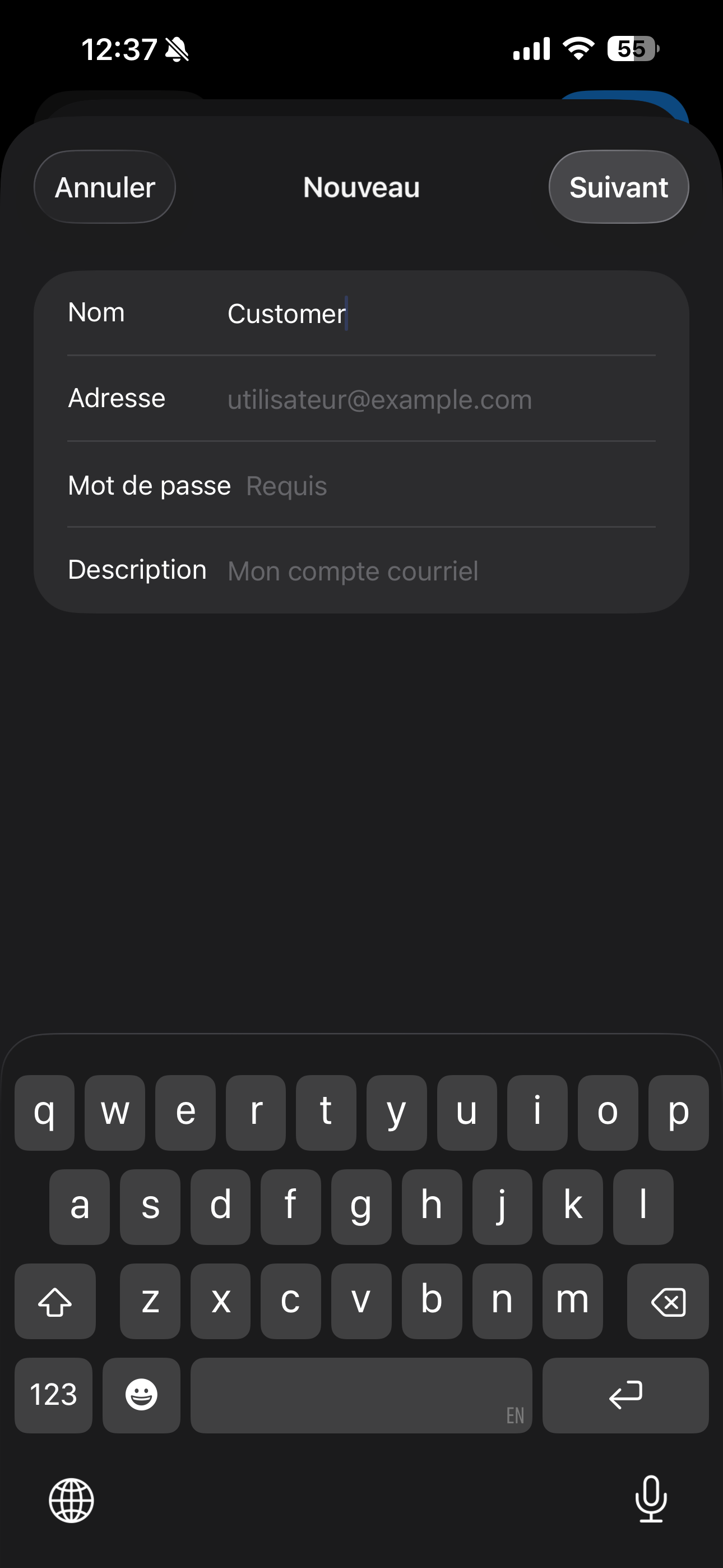Tap the backspace key to delete

coord(667,1302)
